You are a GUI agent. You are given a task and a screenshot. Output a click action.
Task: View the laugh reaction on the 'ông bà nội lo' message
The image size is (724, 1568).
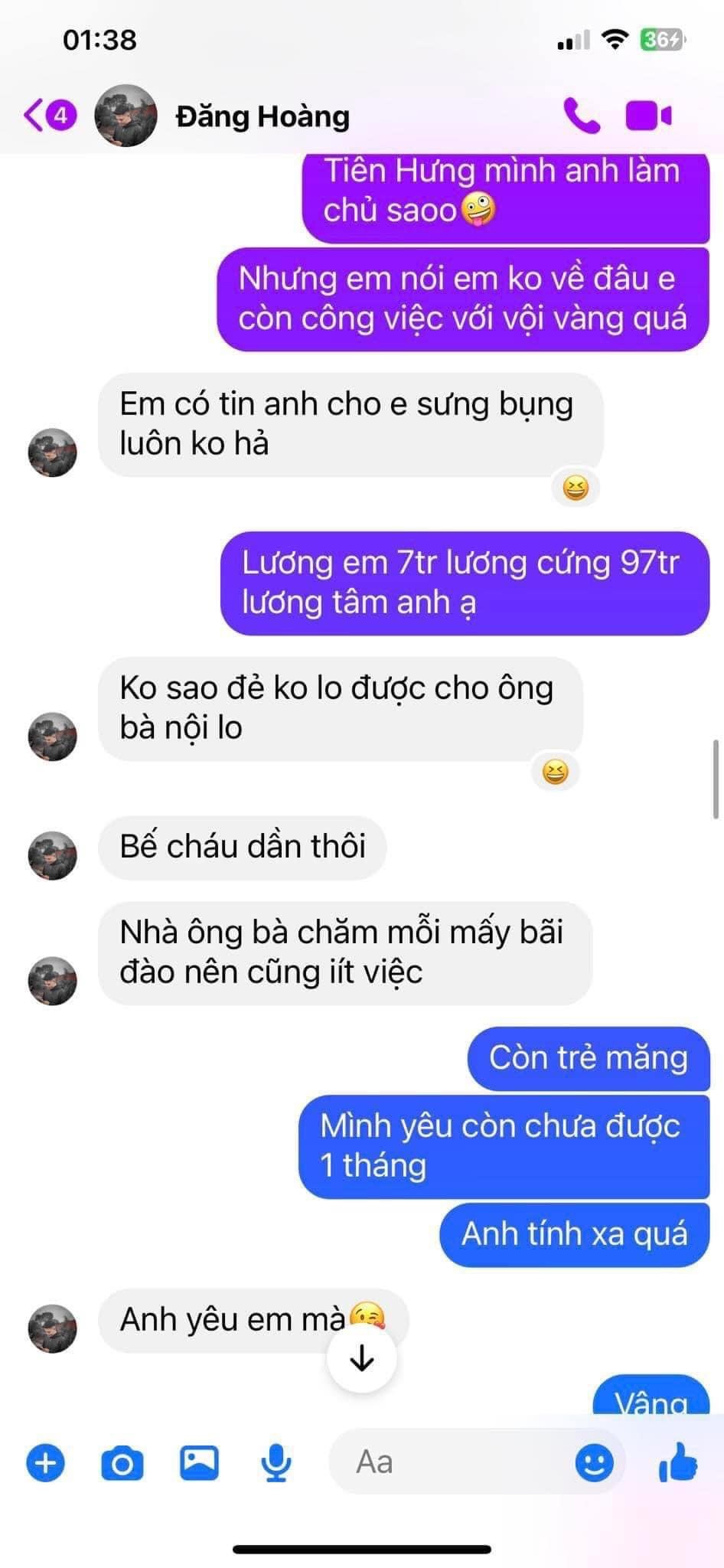click(x=555, y=772)
